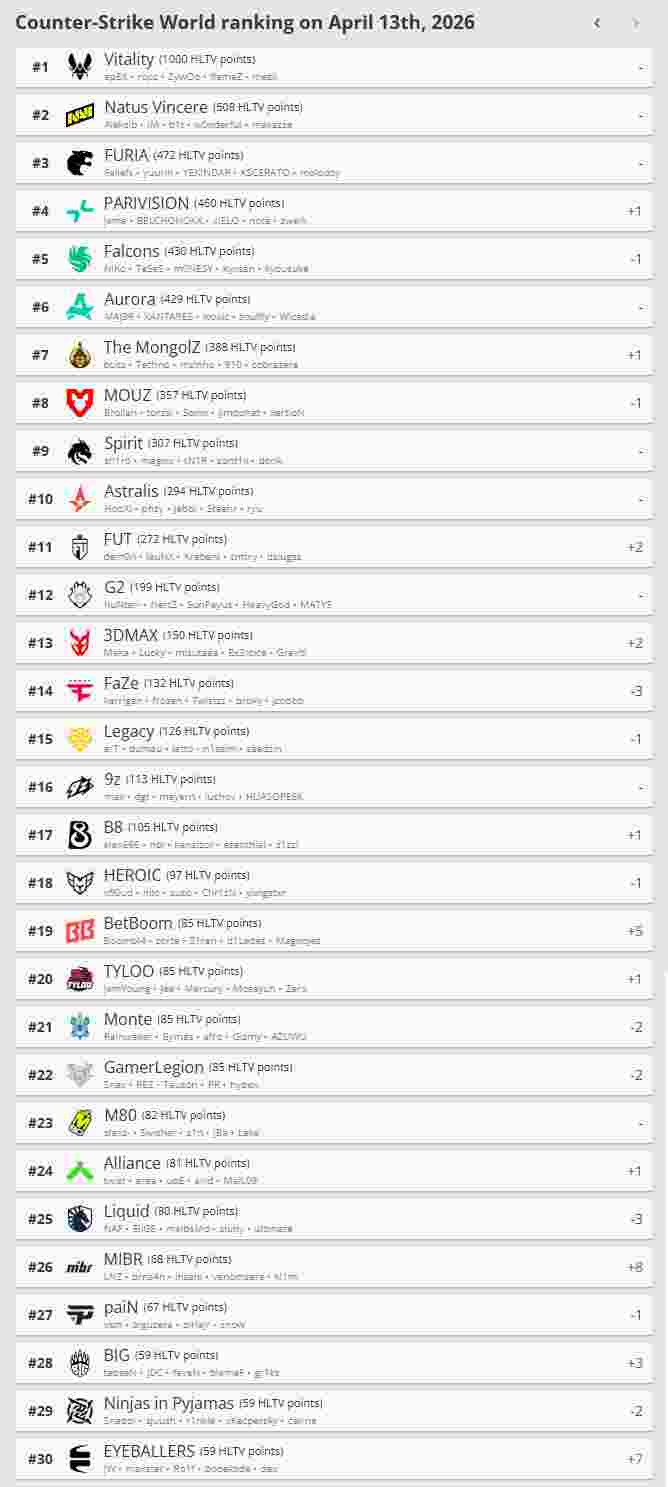This screenshot has width=668, height=1487.
Task: Select the HEROIC team entry
Action: pos(333,883)
